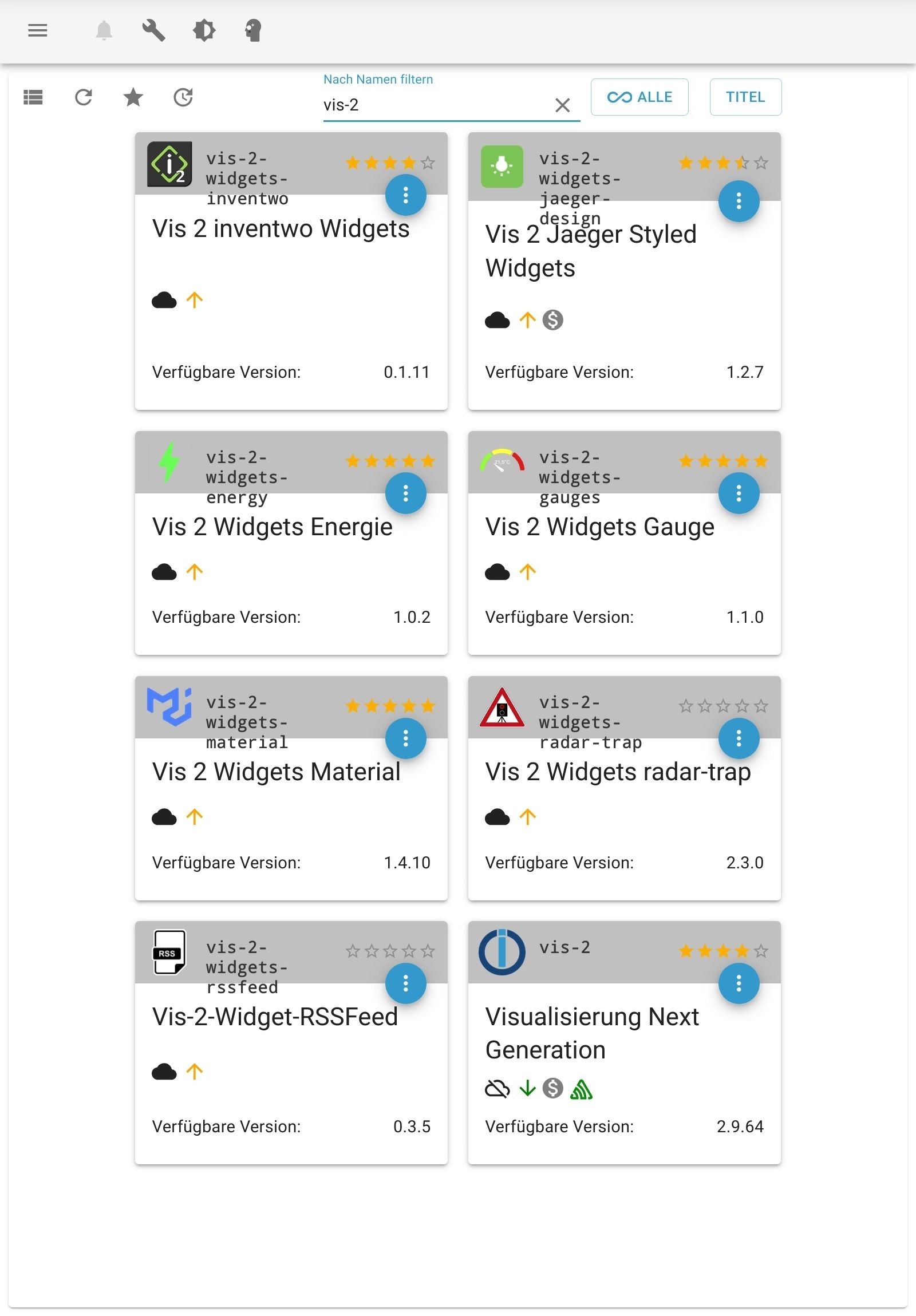The width and height of the screenshot is (916, 1316).
Task: Open options for vis-2-widgets-jaeger-design
Action: coord(739,201)
